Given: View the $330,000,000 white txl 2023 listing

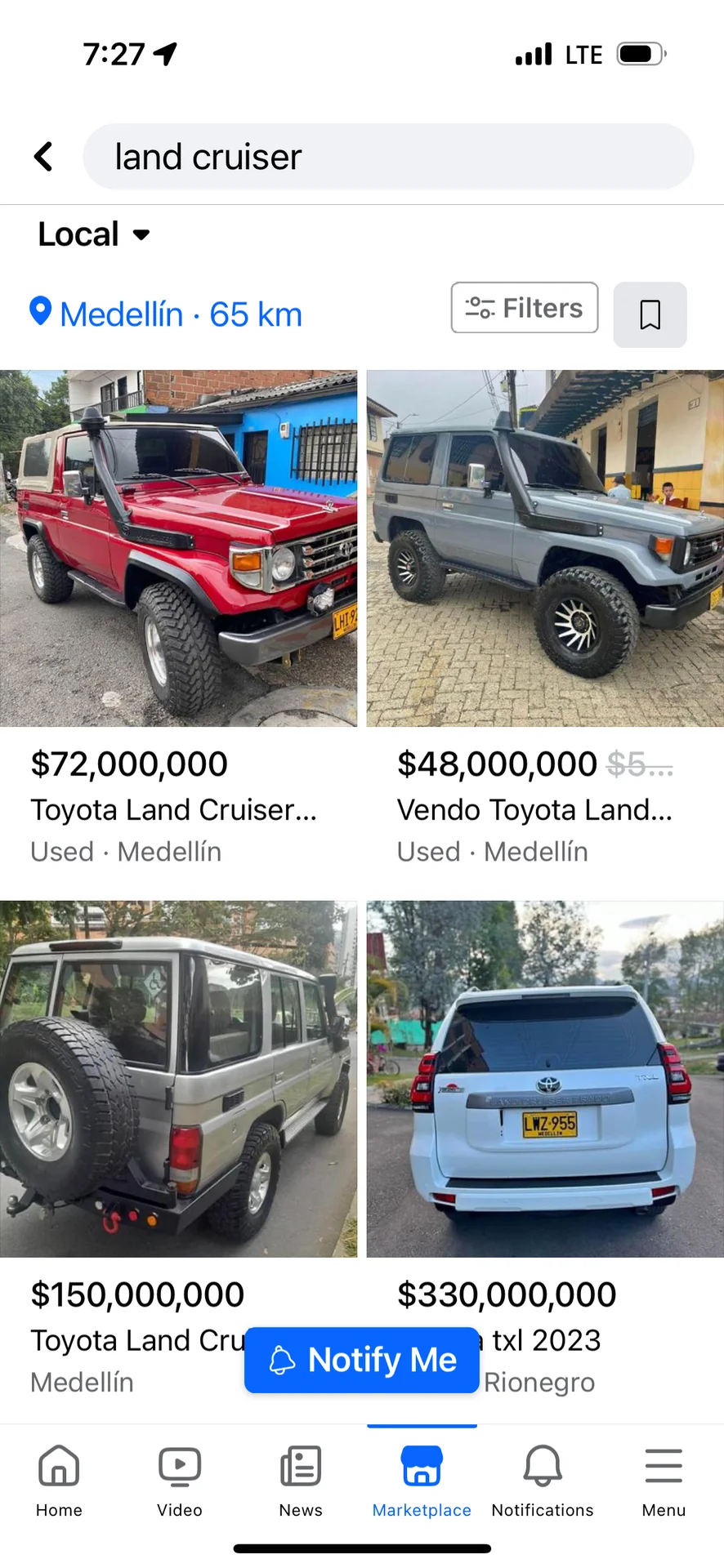Looking at the screenshot, I should [545, 1079].
